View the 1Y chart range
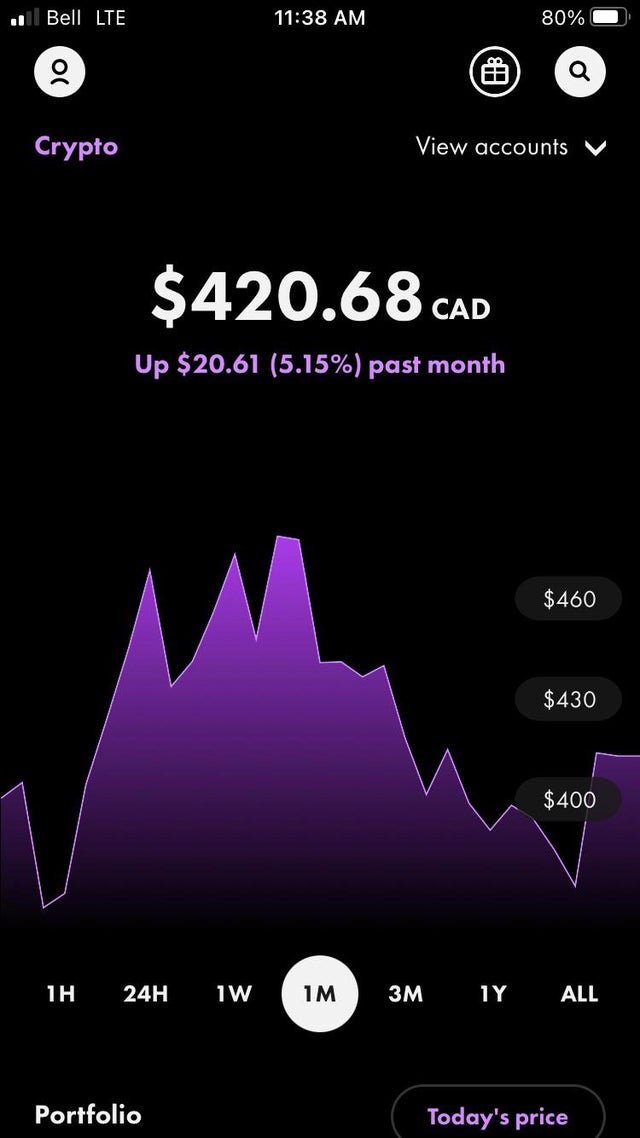640x1138 pixels. click(x=493, y=994)
